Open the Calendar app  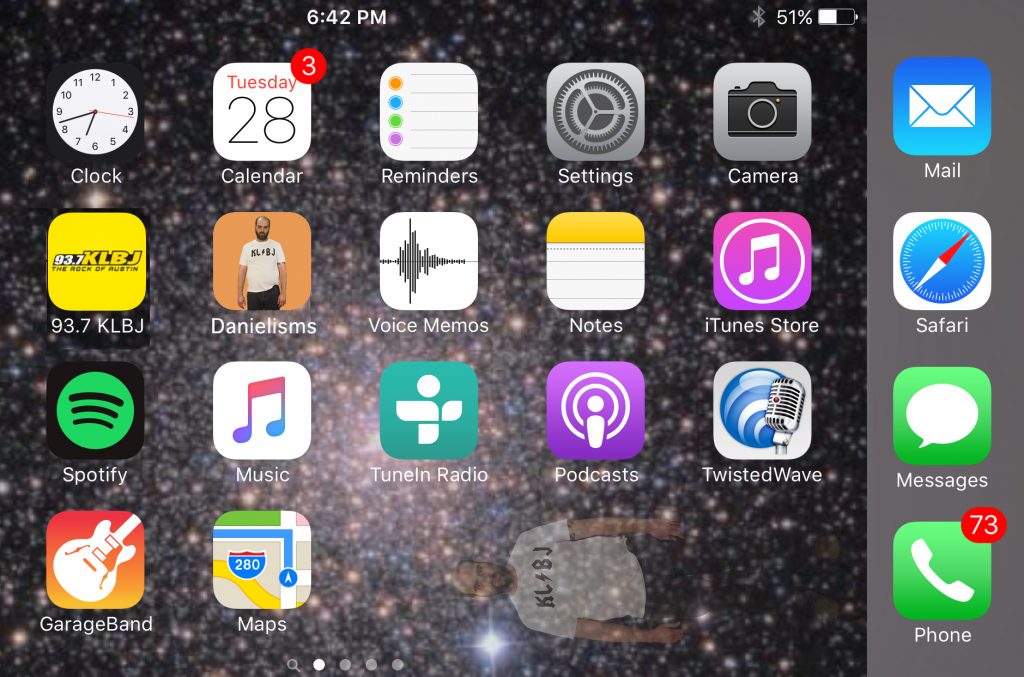pos(262,111)
